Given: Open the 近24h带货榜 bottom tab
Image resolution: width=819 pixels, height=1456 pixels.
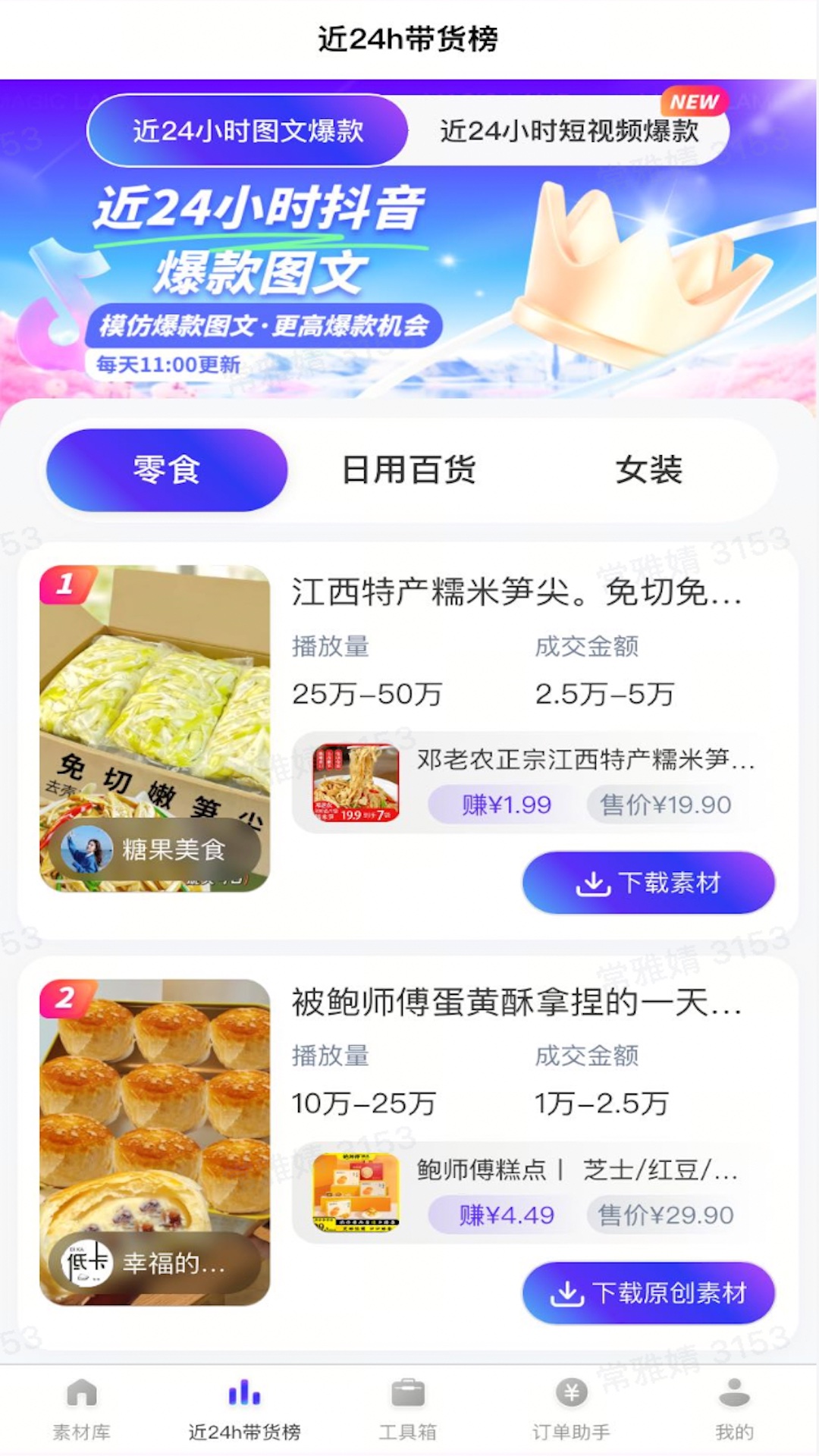Looking at the screenshot, I should (245, 1409).
